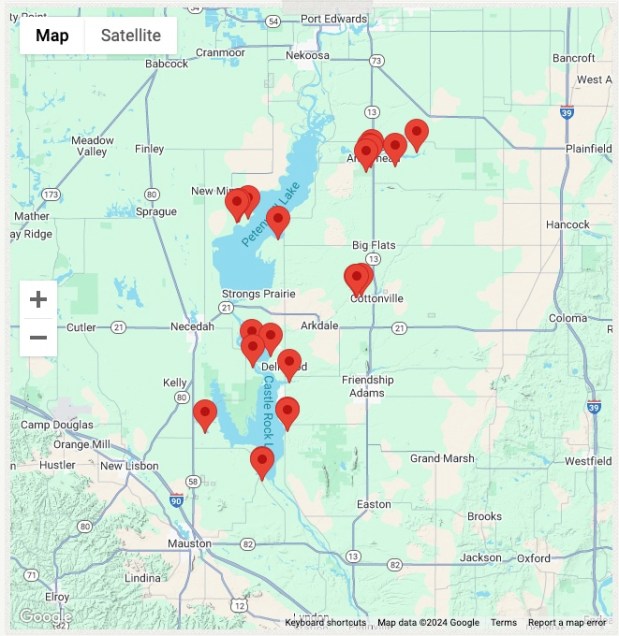Zoom out with the minus button
Image resolution: width=619 pixels, height=636 pixels.
click(x=39, y=338)
